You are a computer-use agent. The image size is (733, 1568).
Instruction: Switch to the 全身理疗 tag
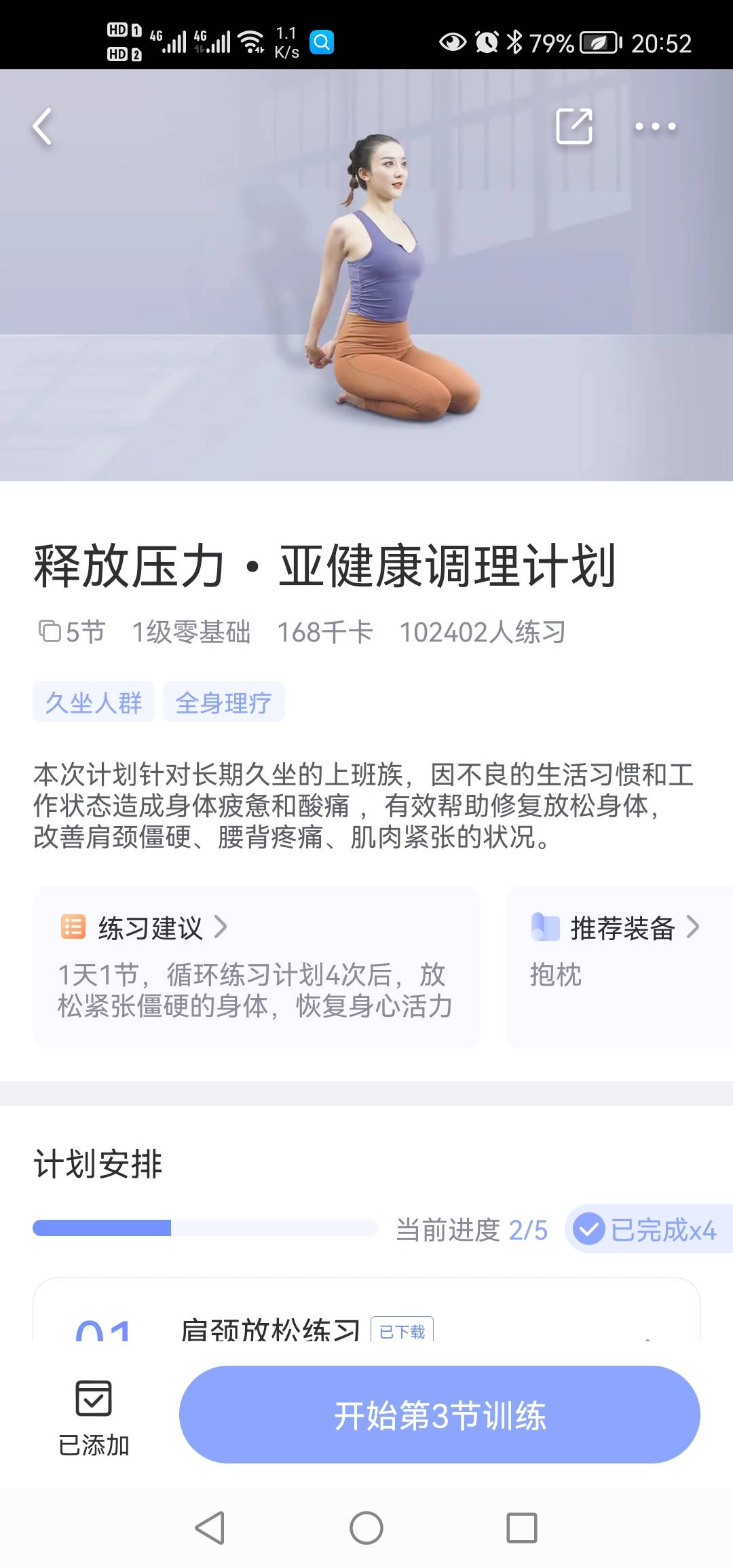click(x=224, y=703)
